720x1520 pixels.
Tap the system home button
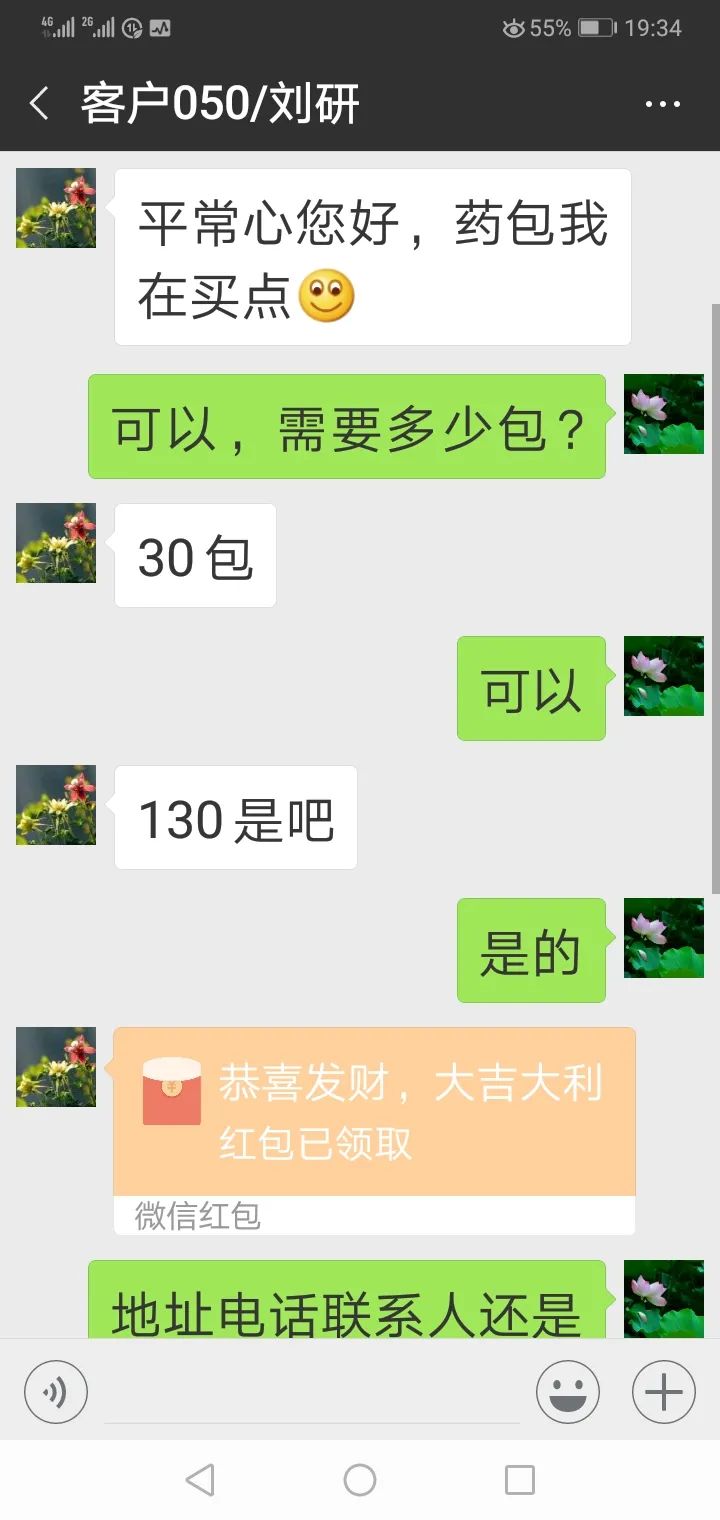pos(360,1480)
